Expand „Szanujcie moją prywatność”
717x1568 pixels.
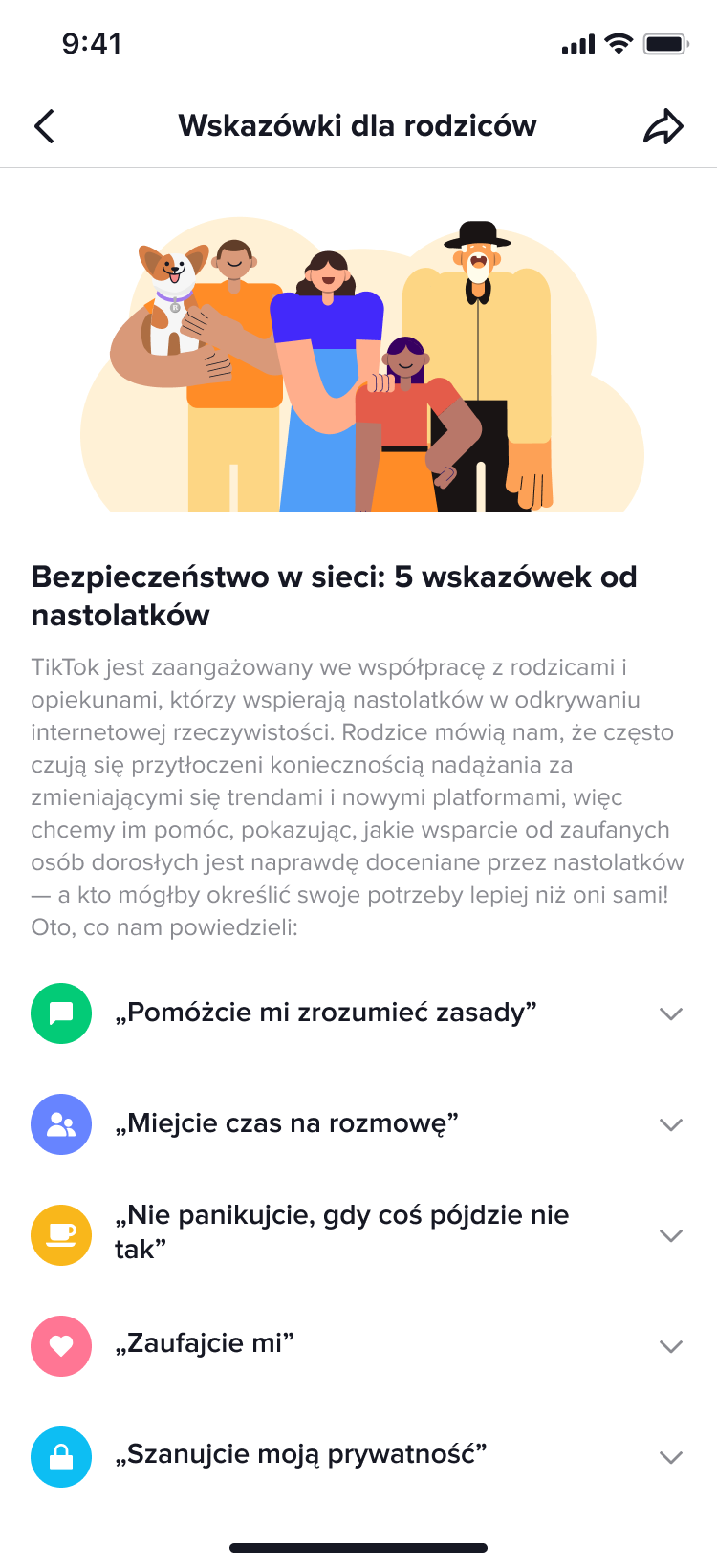pyautogui.click(x=670, y=1457)
